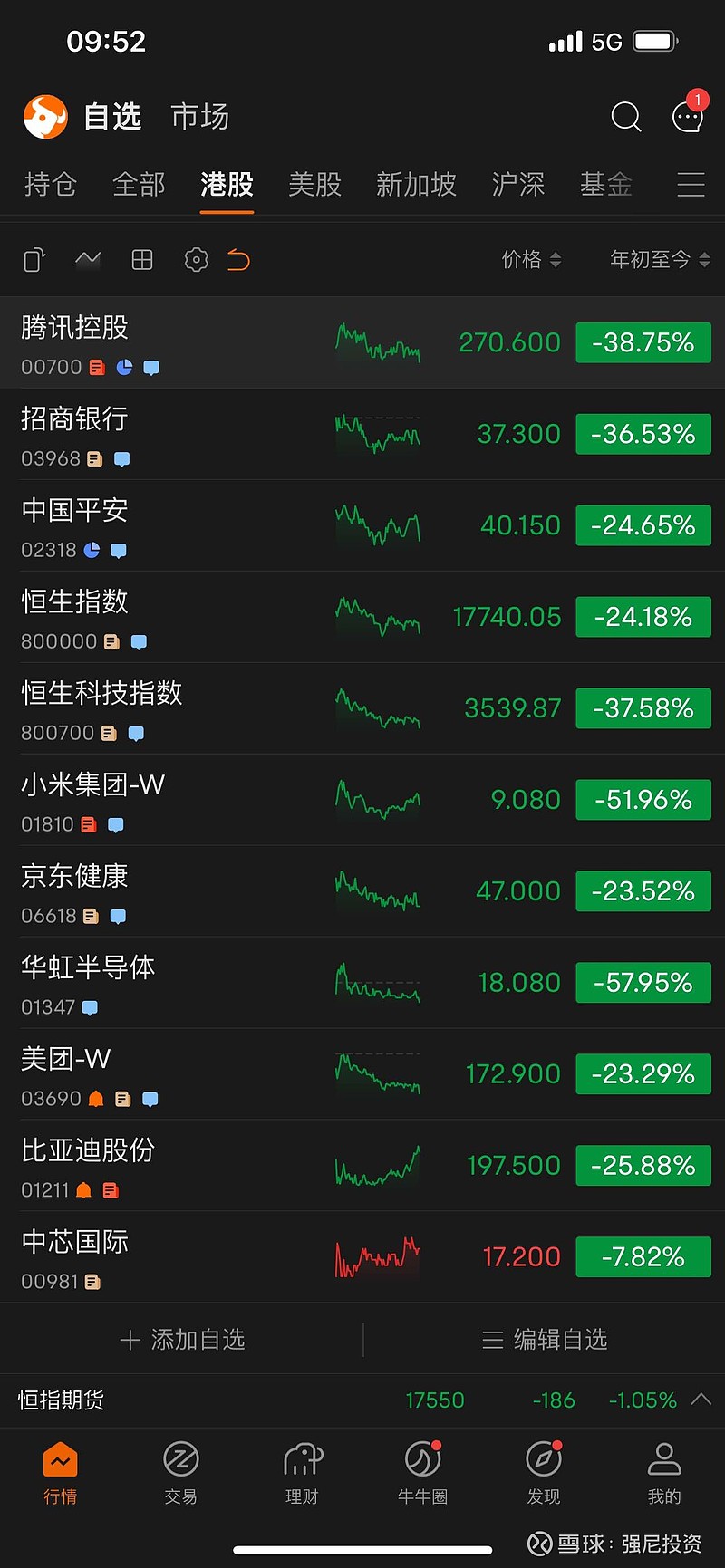The width and height of the screenshot is (725, 1568).
Task: Open notifications with the badge showing 1
Action: (686, 118)
